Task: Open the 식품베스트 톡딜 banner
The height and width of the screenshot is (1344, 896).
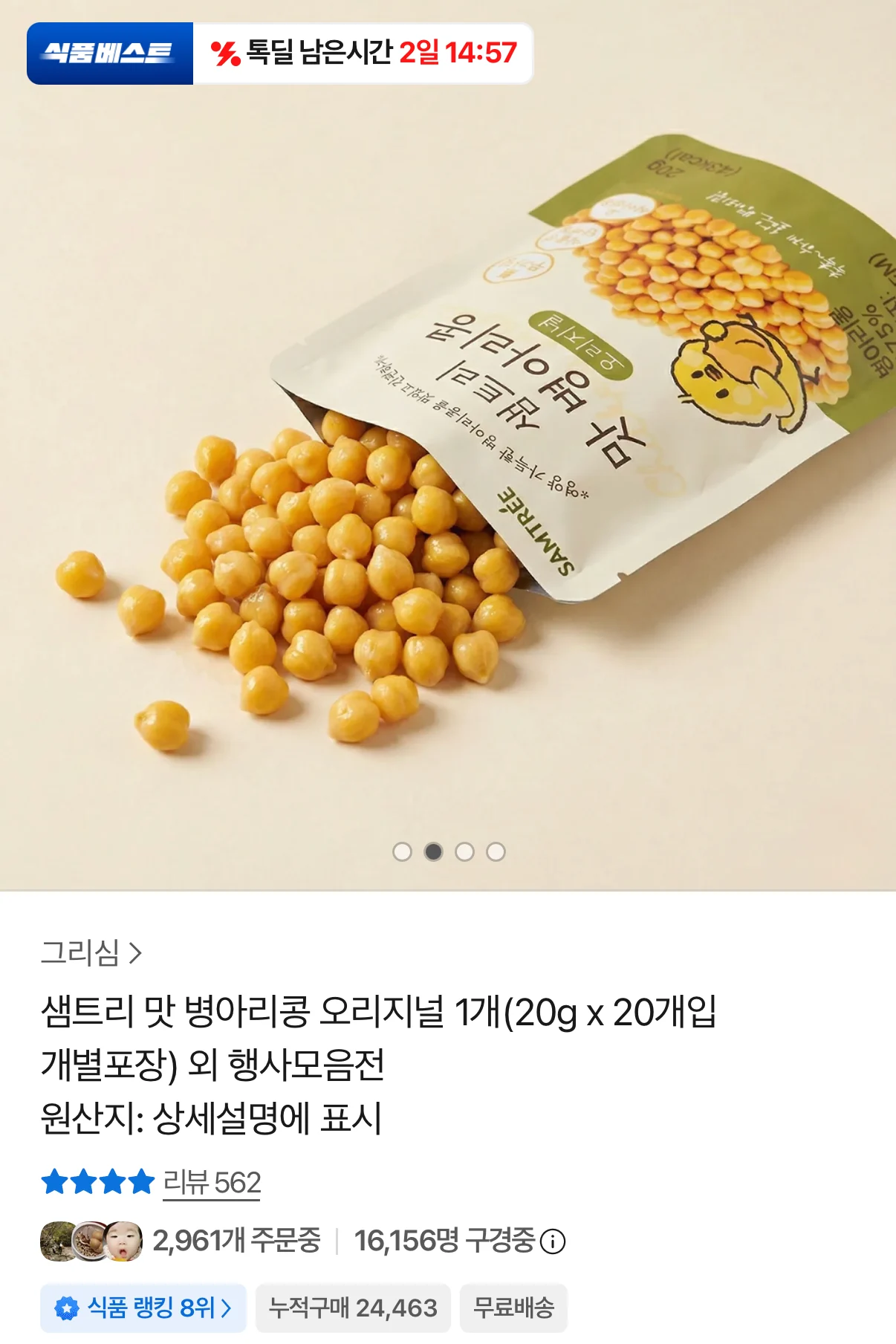Action: coord(280,53)
